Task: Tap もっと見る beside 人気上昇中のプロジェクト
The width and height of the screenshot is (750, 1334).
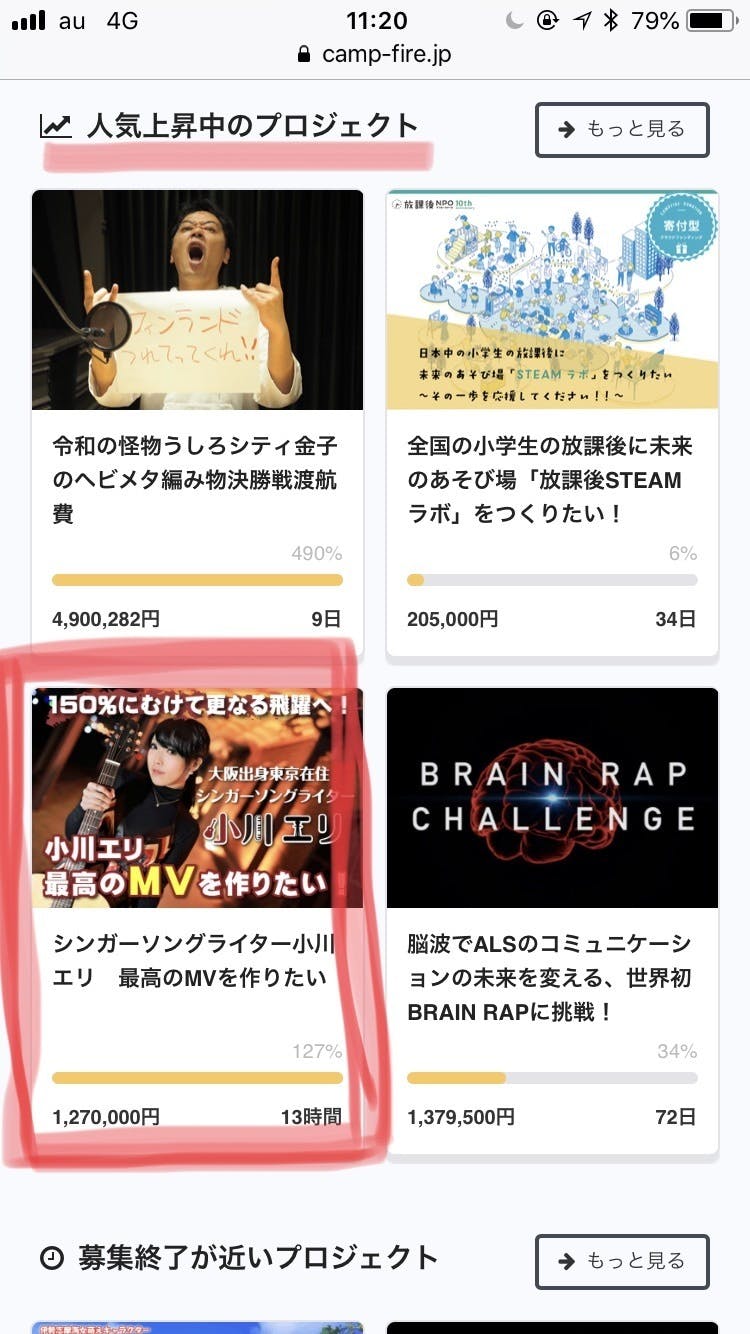Action: pos(621,129)
